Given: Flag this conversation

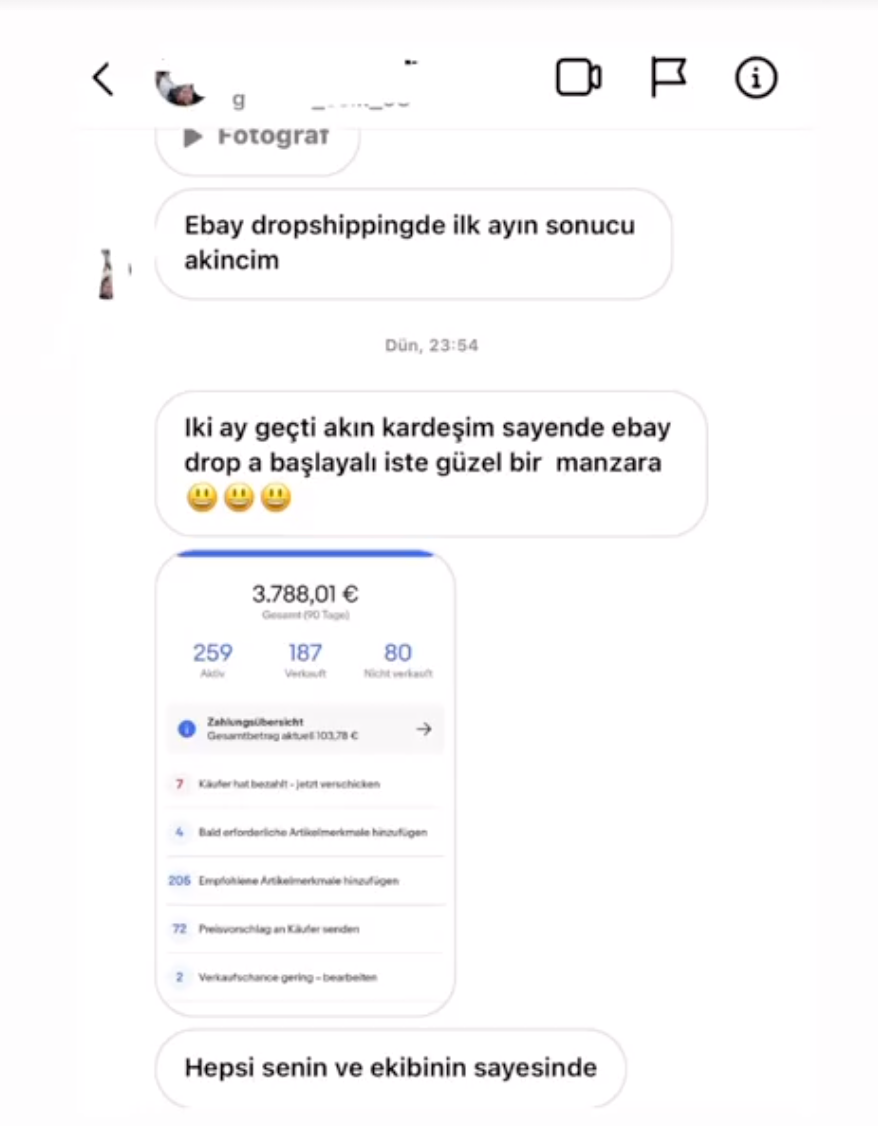Looking at the screenshot, I should [668, 77].
